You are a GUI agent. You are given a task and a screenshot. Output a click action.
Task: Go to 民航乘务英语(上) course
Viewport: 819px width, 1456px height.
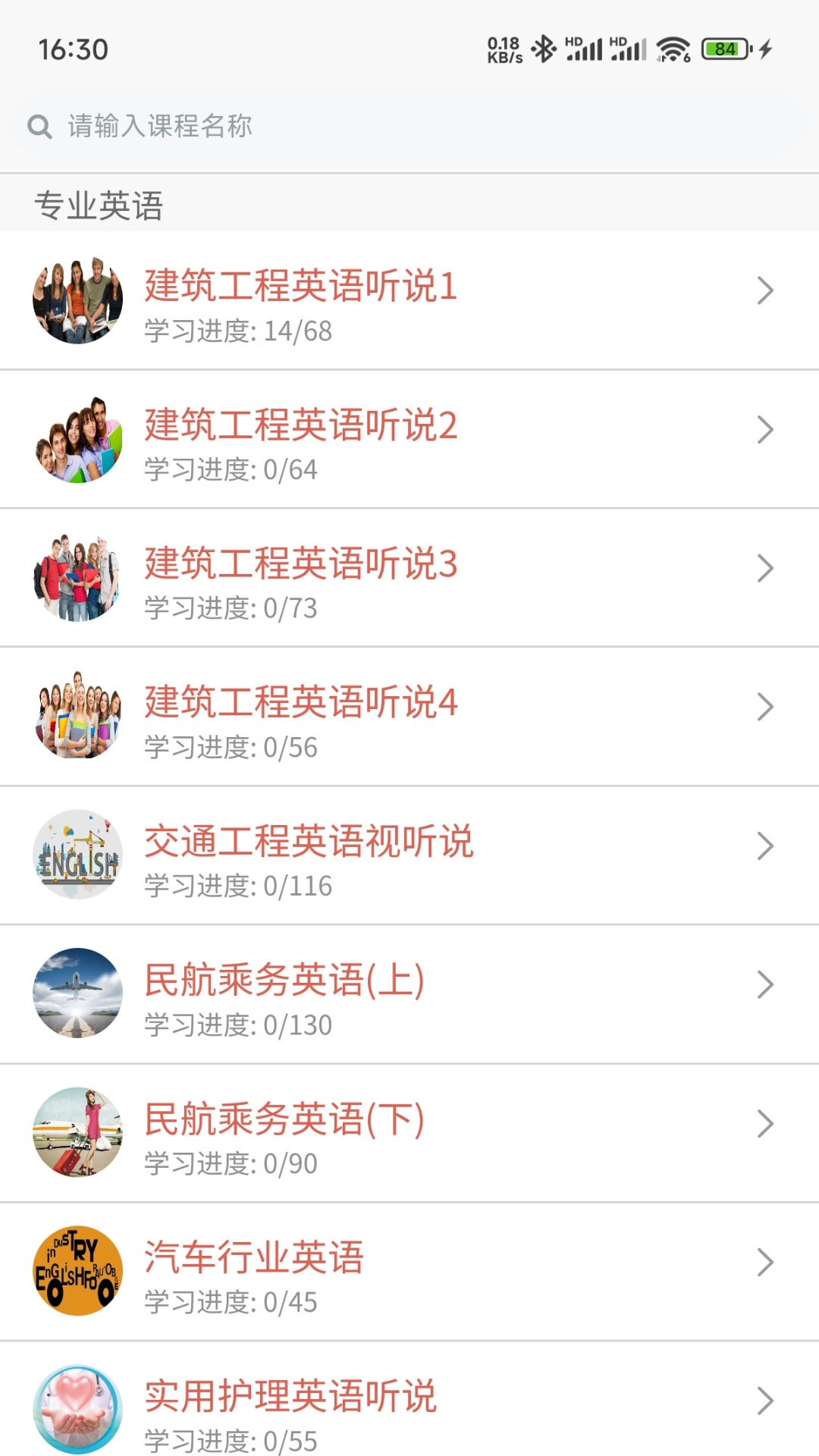tap(409, 995)
